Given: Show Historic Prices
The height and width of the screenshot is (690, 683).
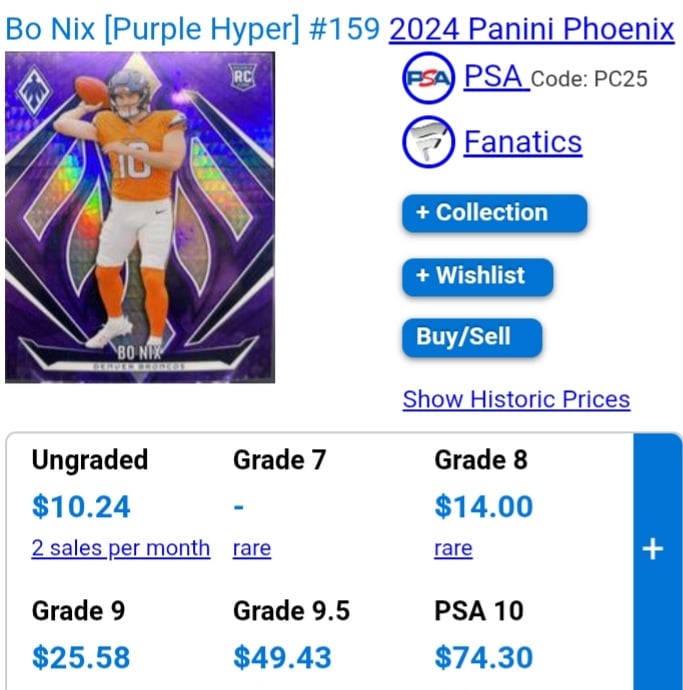Looking at the screenshot, I should click(x=516, y=399).
